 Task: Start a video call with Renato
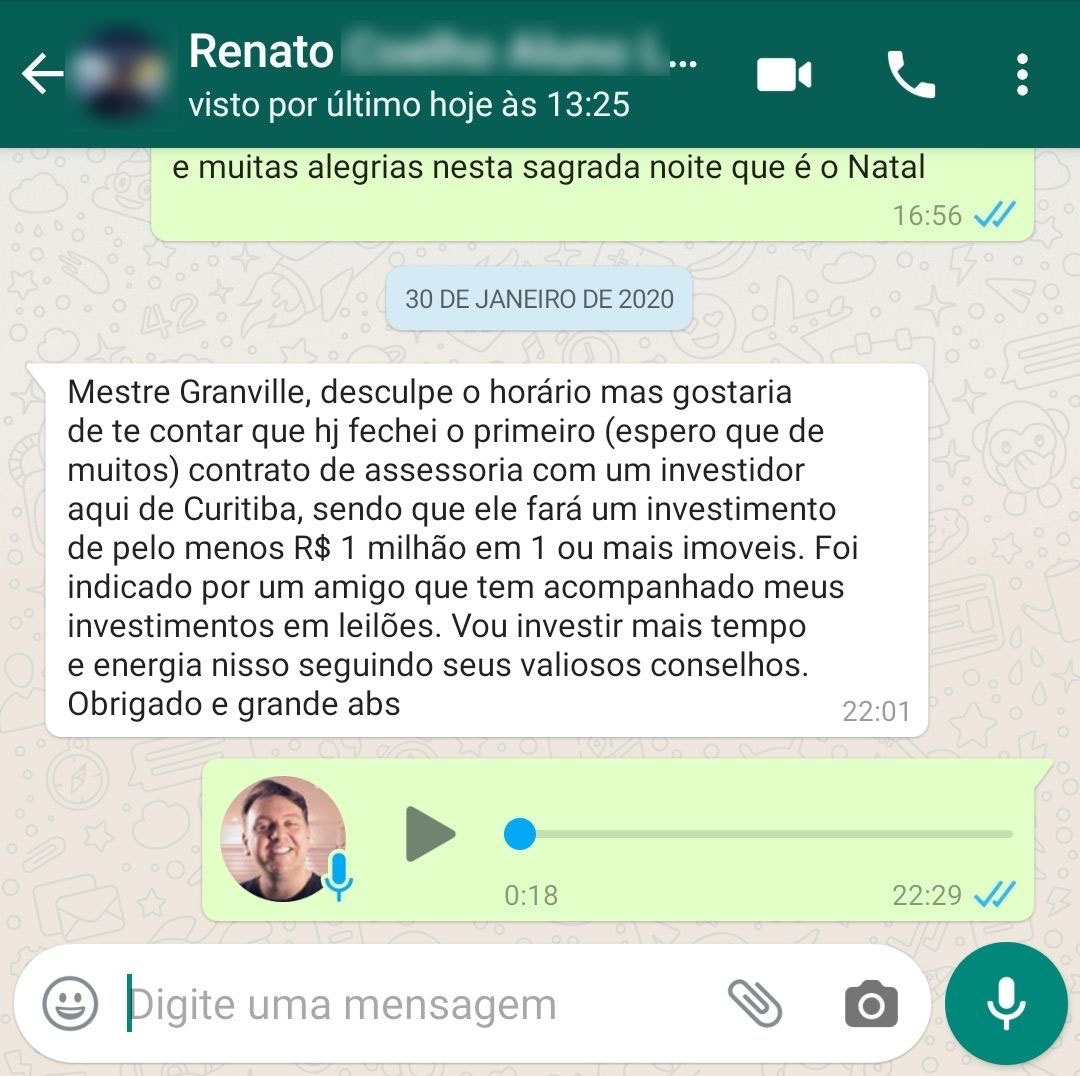pos(784,75)
